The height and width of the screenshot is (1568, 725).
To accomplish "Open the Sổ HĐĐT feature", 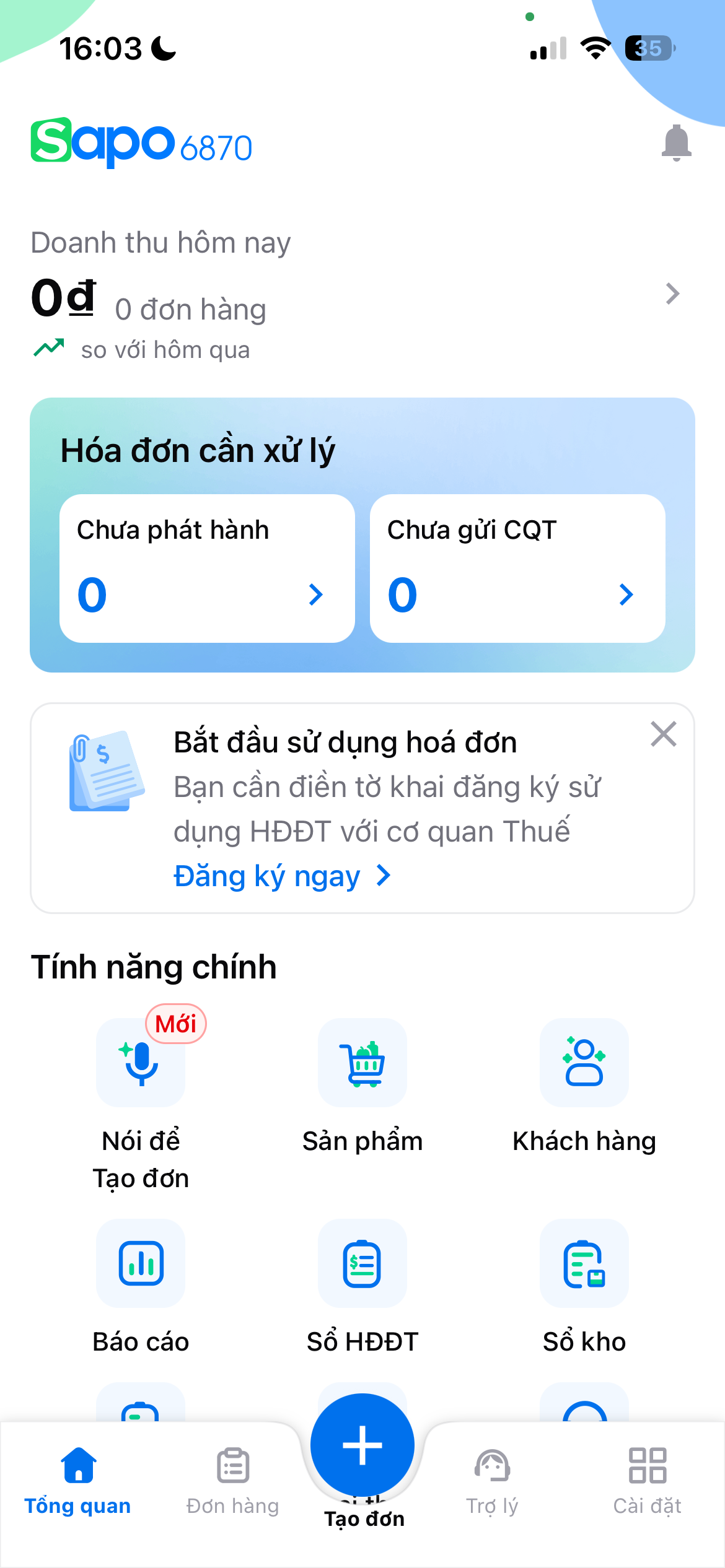I will [362, 1264].
